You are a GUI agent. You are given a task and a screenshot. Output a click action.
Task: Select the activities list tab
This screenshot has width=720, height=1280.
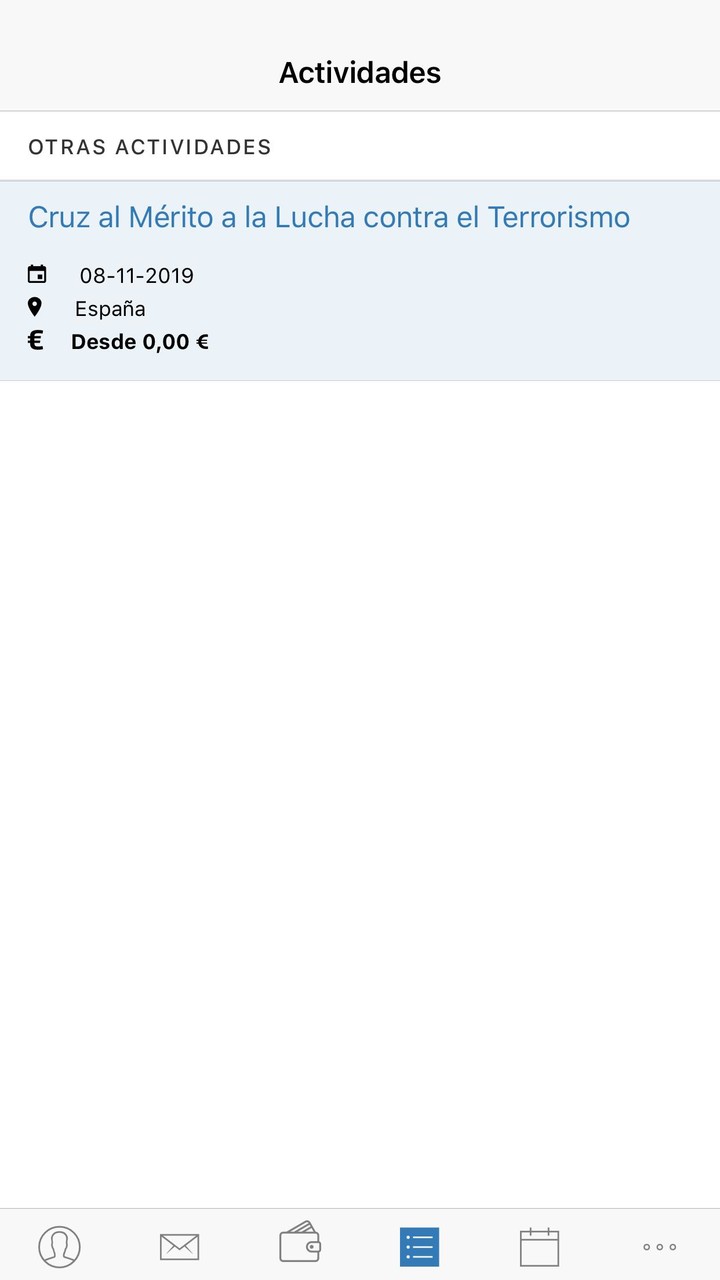(420, 1246)
